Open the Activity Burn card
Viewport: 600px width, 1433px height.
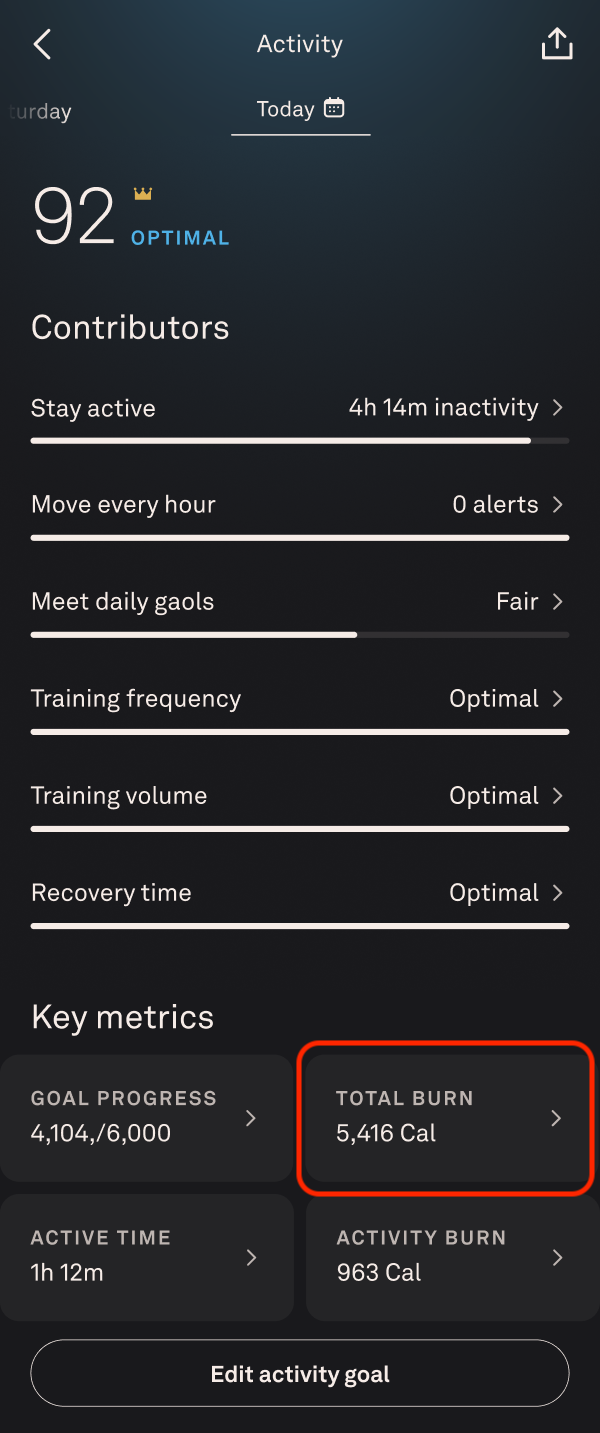point(452,1256)
